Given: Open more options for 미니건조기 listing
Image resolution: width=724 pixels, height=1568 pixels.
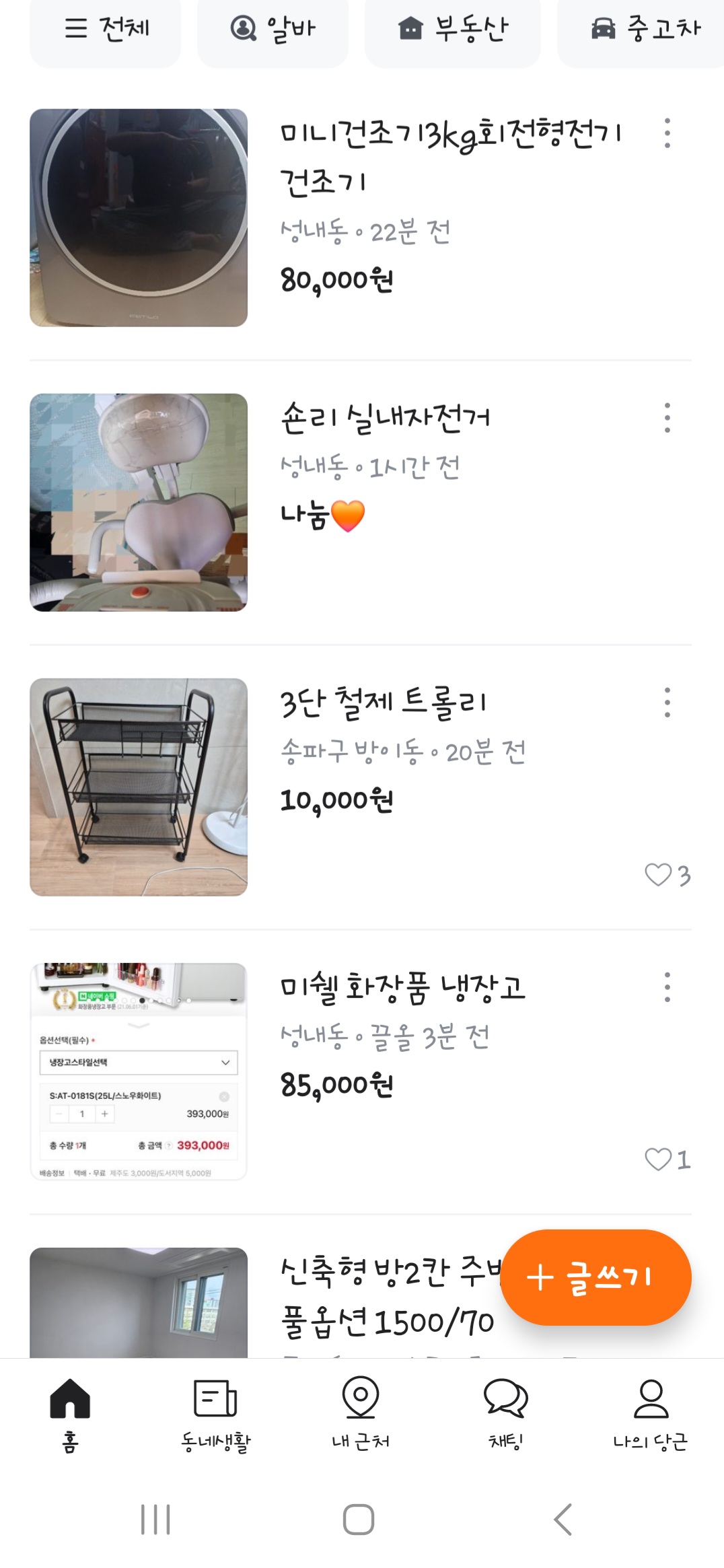Looking at the screenshot, I should point(667,133).
